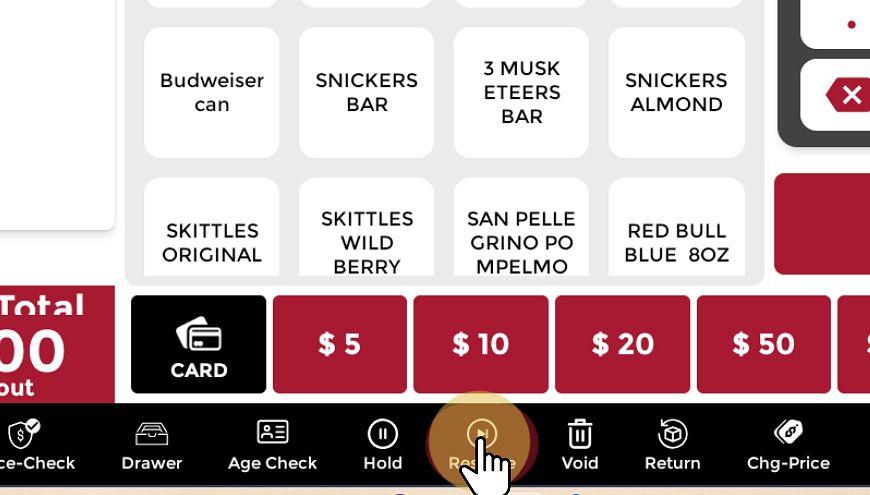Pay with CARD
This screenshot has height=495, width=870.
[x=198, y=344]
